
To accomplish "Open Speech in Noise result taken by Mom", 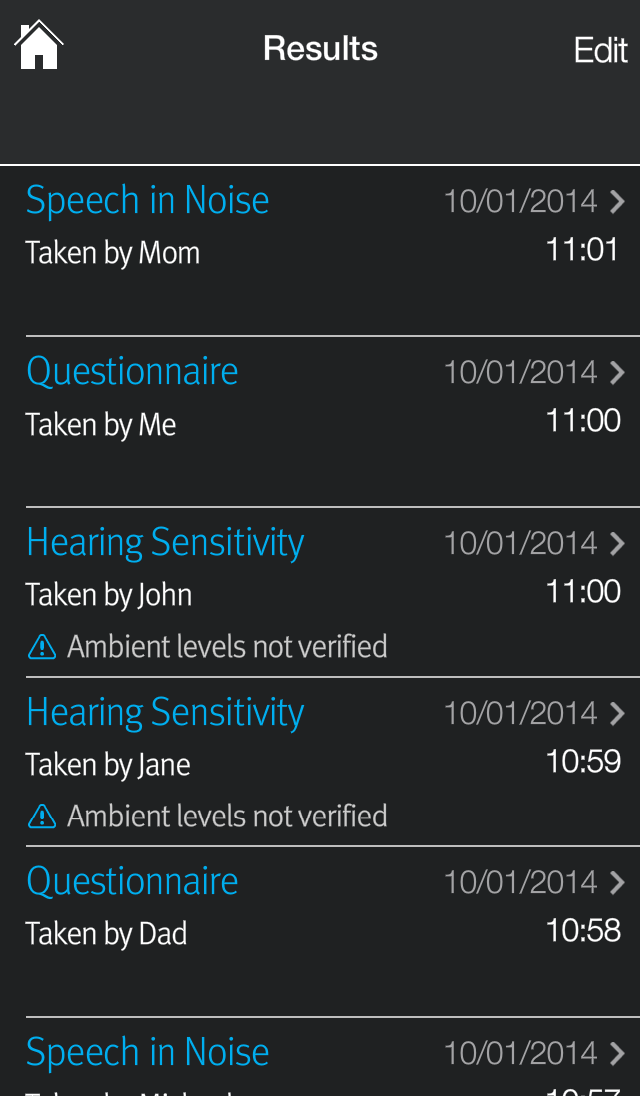I will tap(320, 226).
